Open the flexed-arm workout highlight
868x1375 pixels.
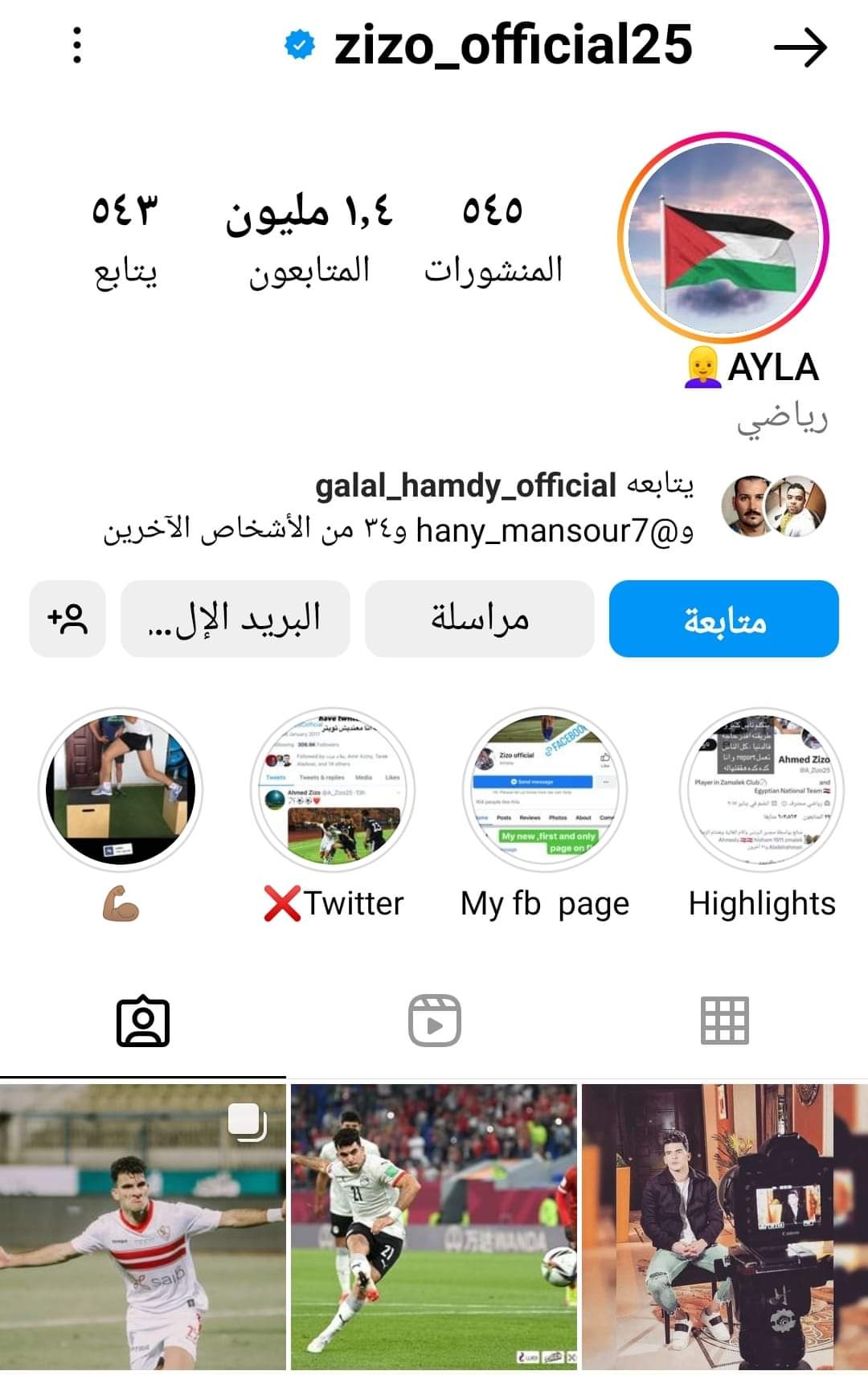click(x=121, y=790)
